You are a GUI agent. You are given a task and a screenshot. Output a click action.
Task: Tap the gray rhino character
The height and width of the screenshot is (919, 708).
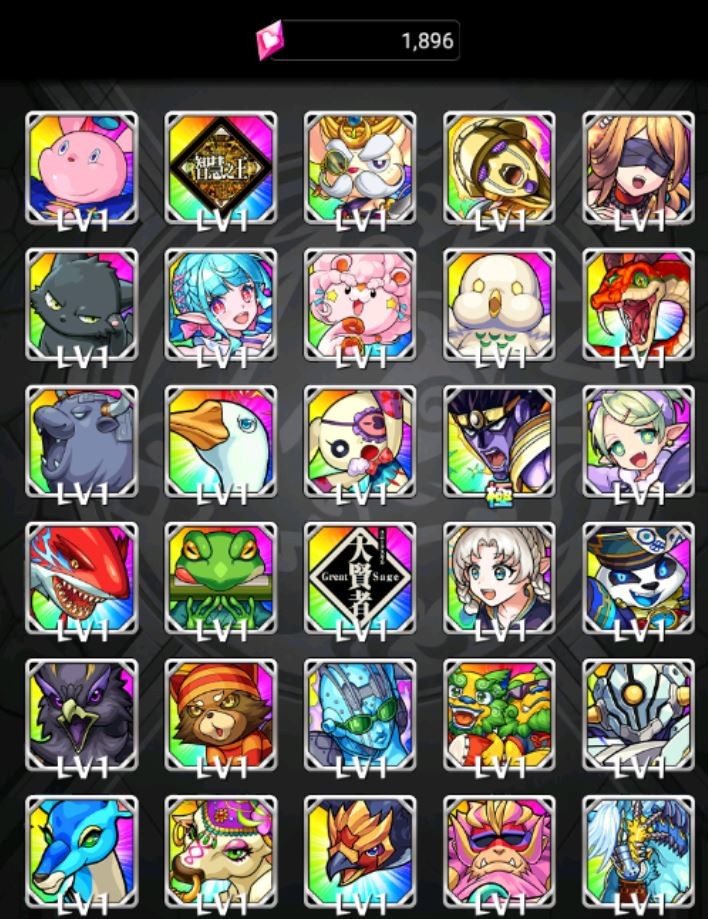[x=81, y=441]
